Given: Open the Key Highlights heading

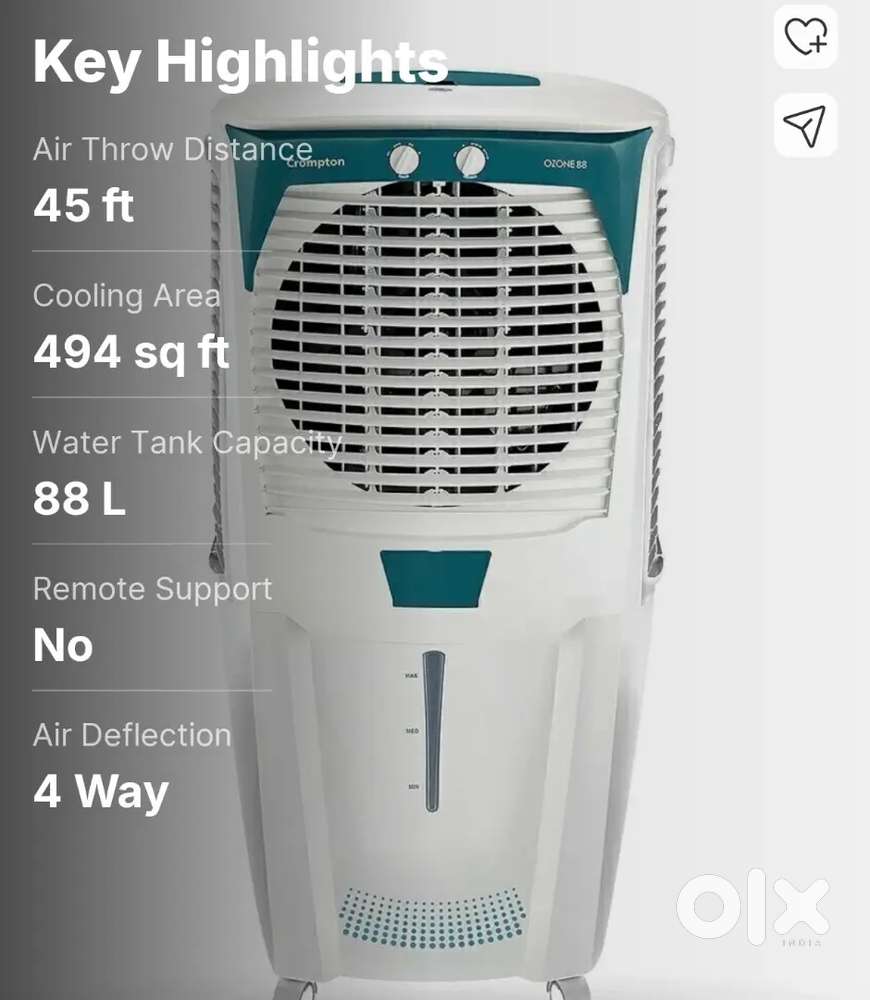Looking at the screenshot, I should click(x=240, y=62).
